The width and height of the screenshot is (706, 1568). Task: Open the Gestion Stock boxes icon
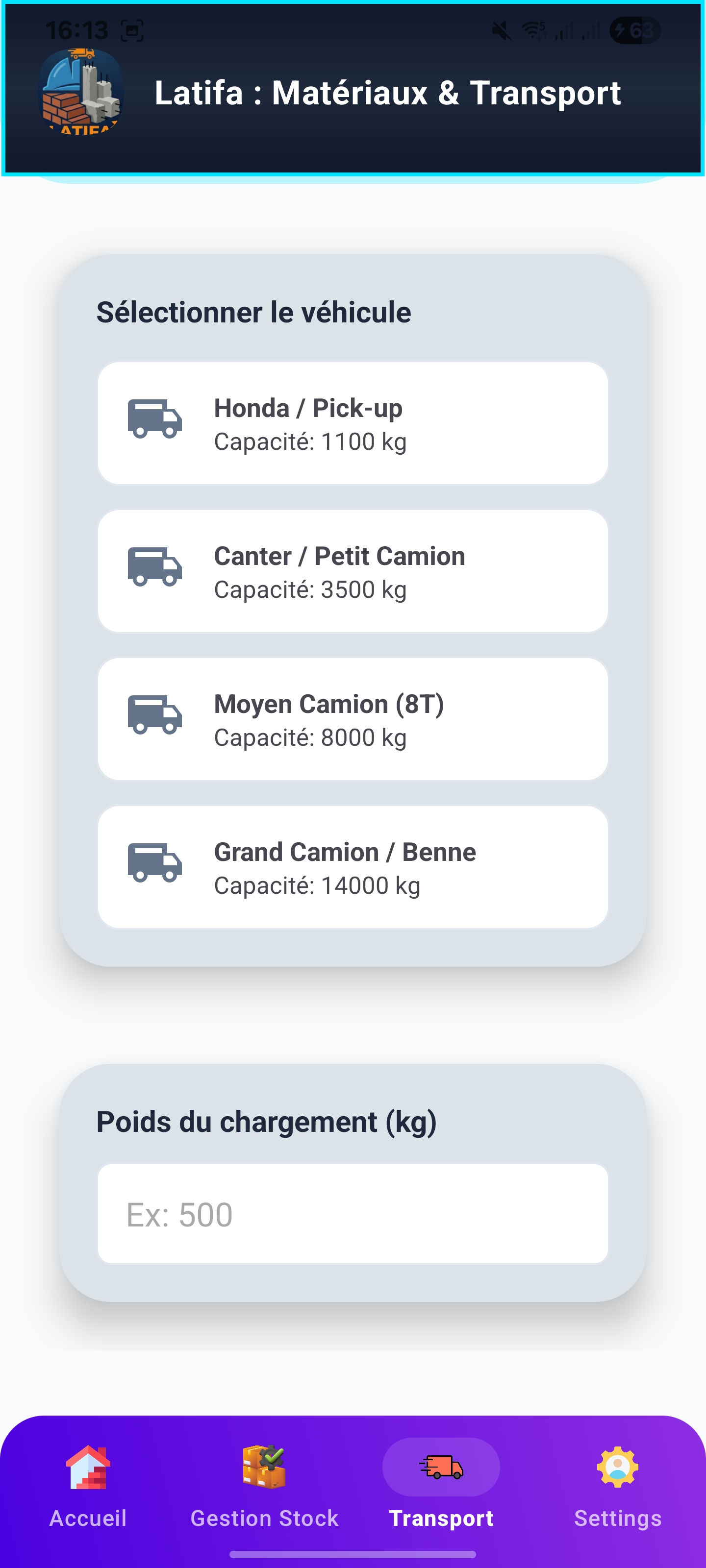click(263, 1466)
